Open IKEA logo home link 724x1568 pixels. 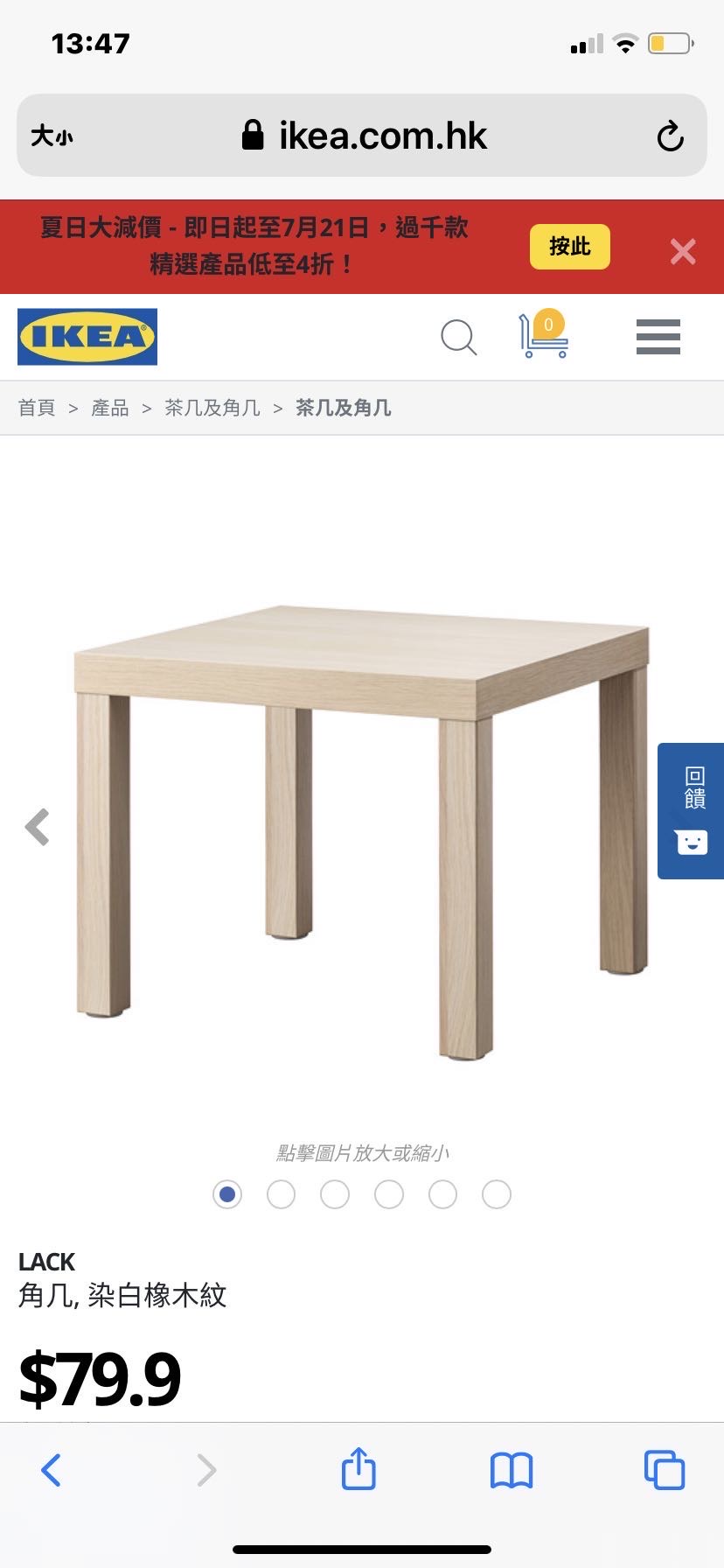pos(87,337)
